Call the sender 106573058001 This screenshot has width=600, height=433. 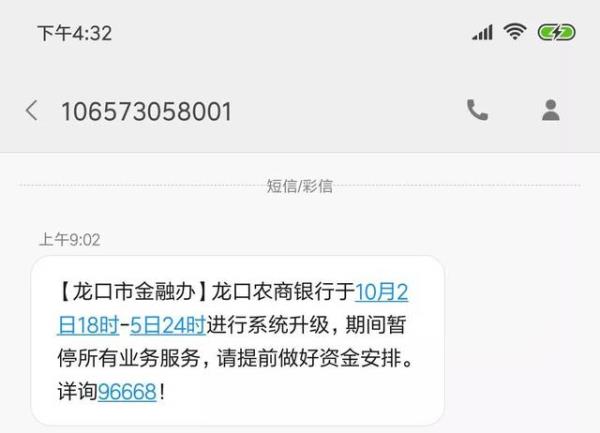click(x=477, y=111)
